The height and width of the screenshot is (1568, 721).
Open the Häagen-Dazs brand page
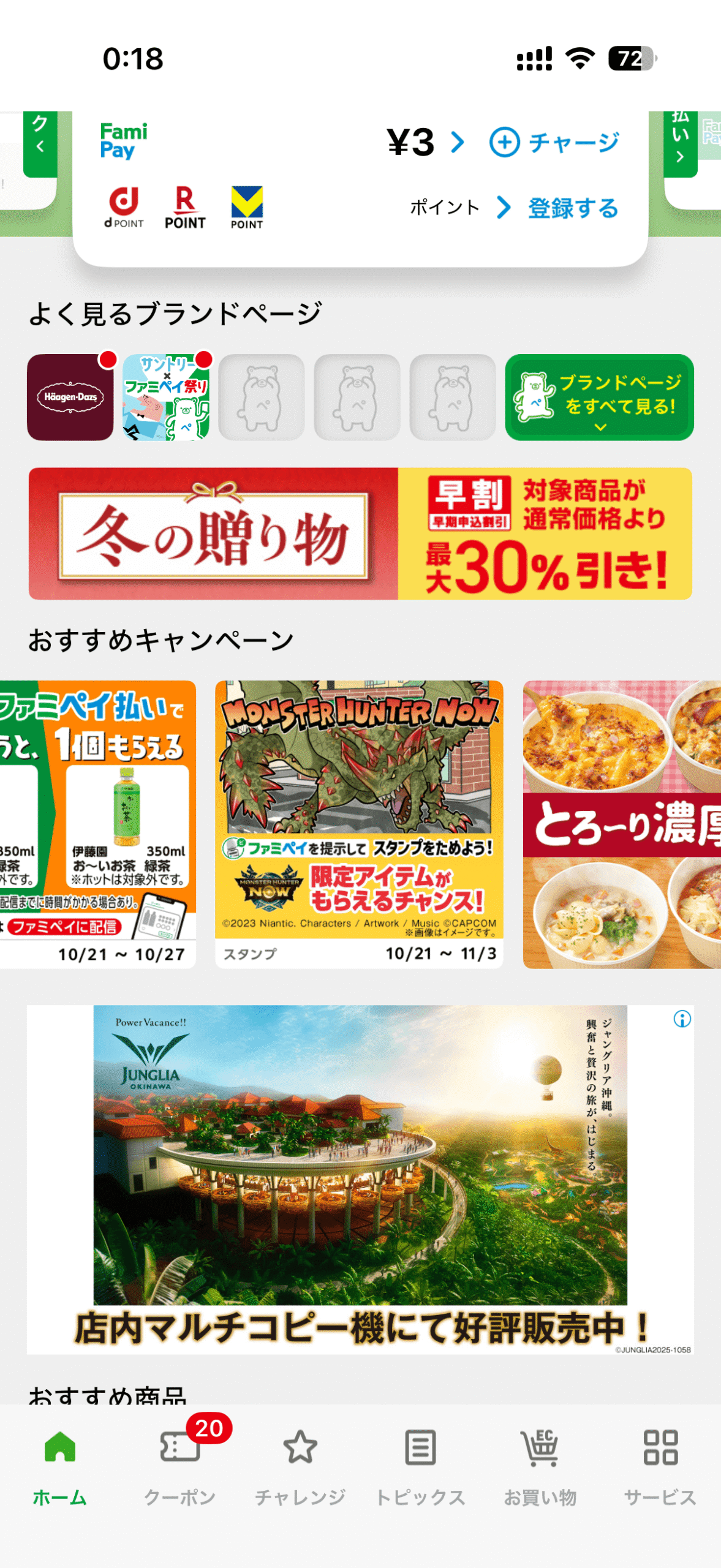point(70,398)
